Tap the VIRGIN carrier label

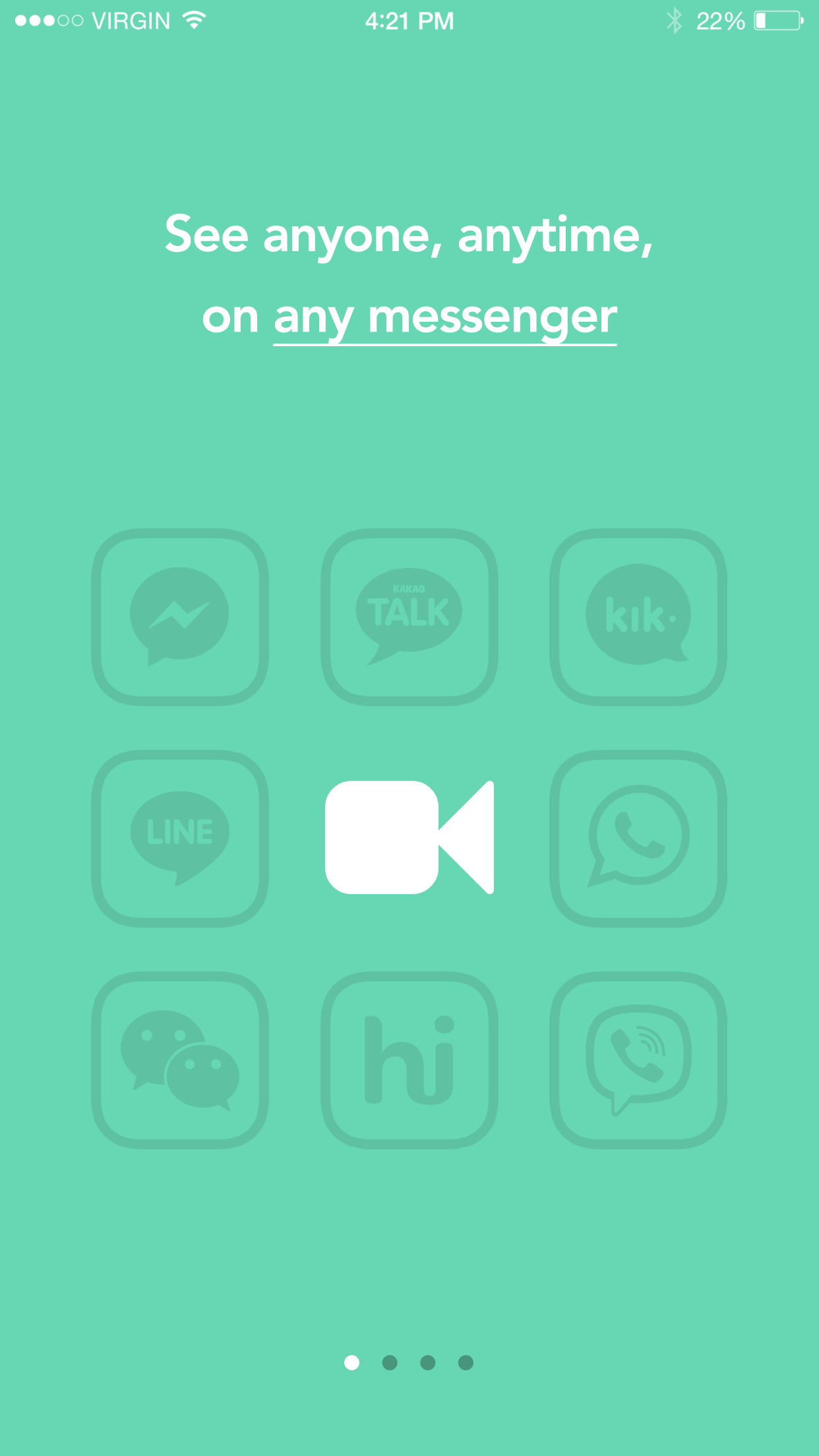(x=131, y=20)
